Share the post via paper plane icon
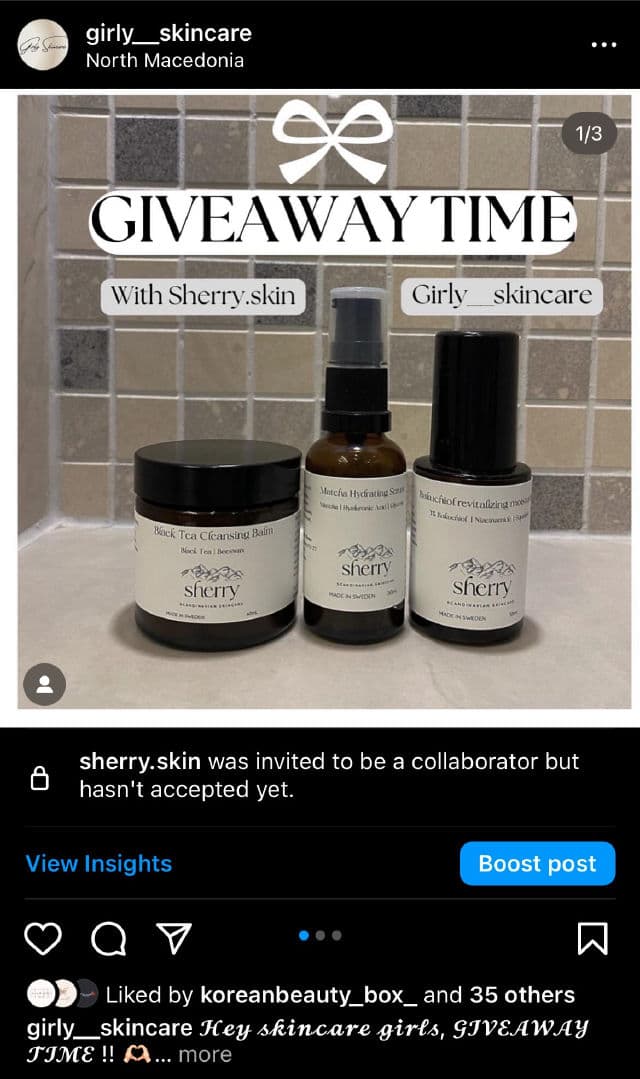Viewport: 640px width, 1079px height. 174,938
